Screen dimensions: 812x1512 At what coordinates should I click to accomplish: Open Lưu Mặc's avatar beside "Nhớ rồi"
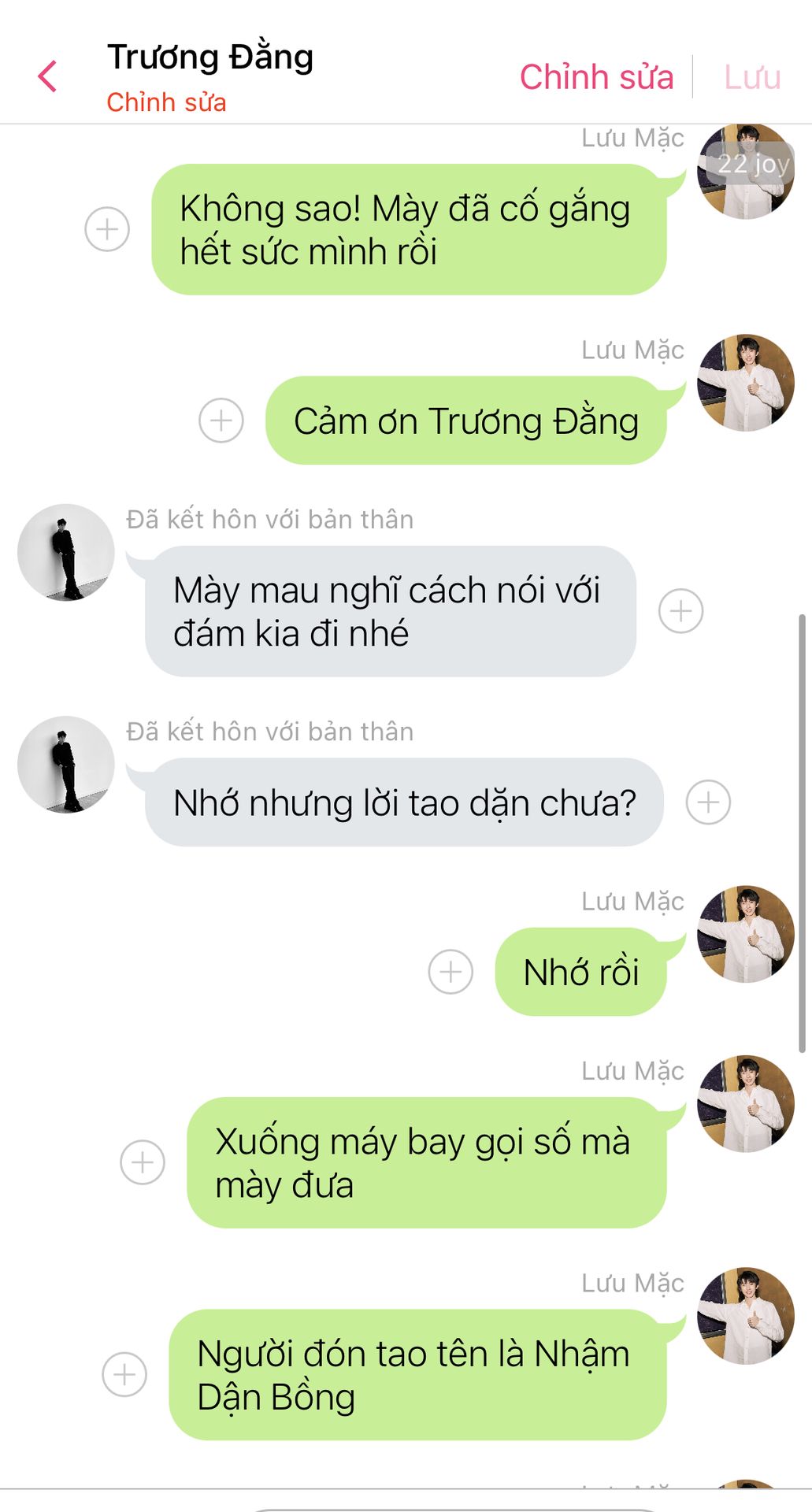click(x=746, y=934)
